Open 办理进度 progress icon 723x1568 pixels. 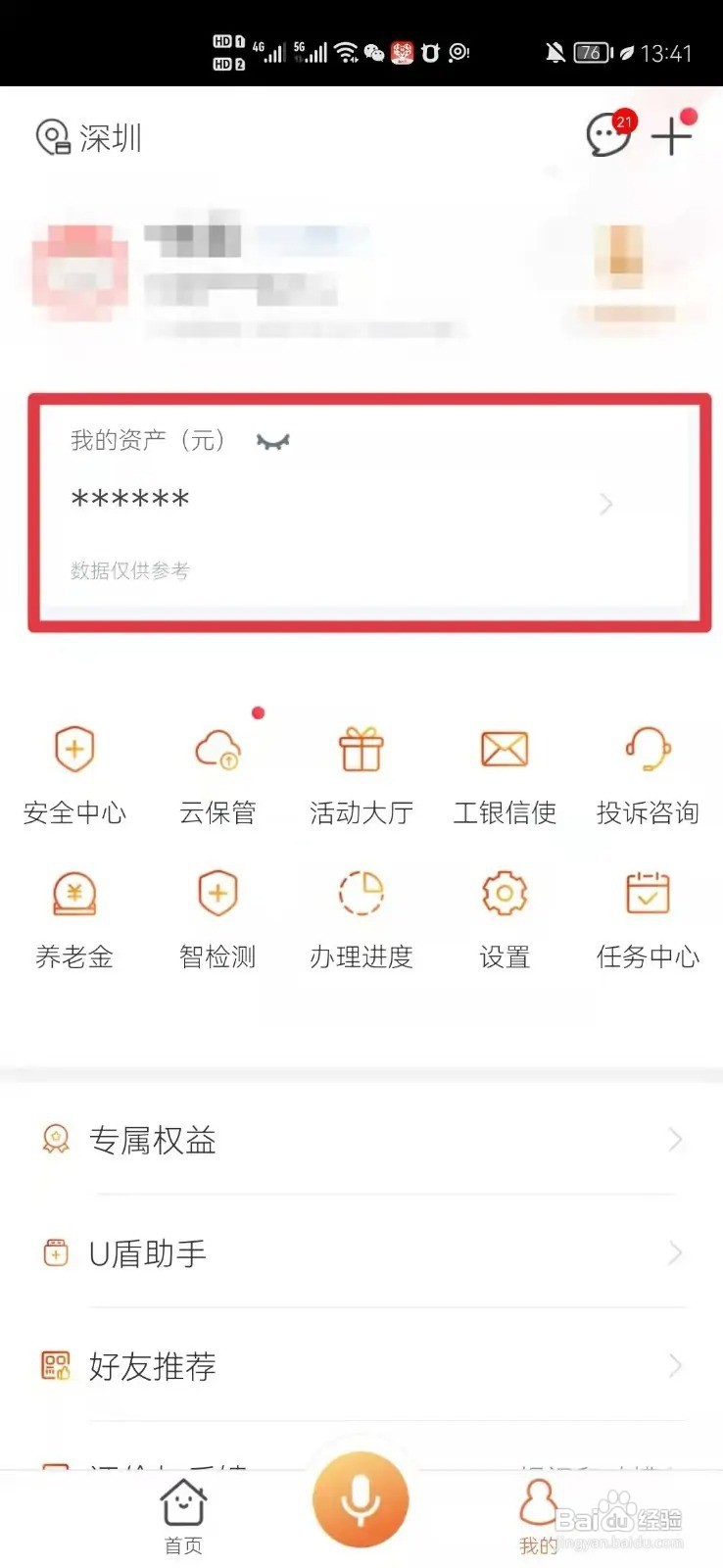pos(361,893)
